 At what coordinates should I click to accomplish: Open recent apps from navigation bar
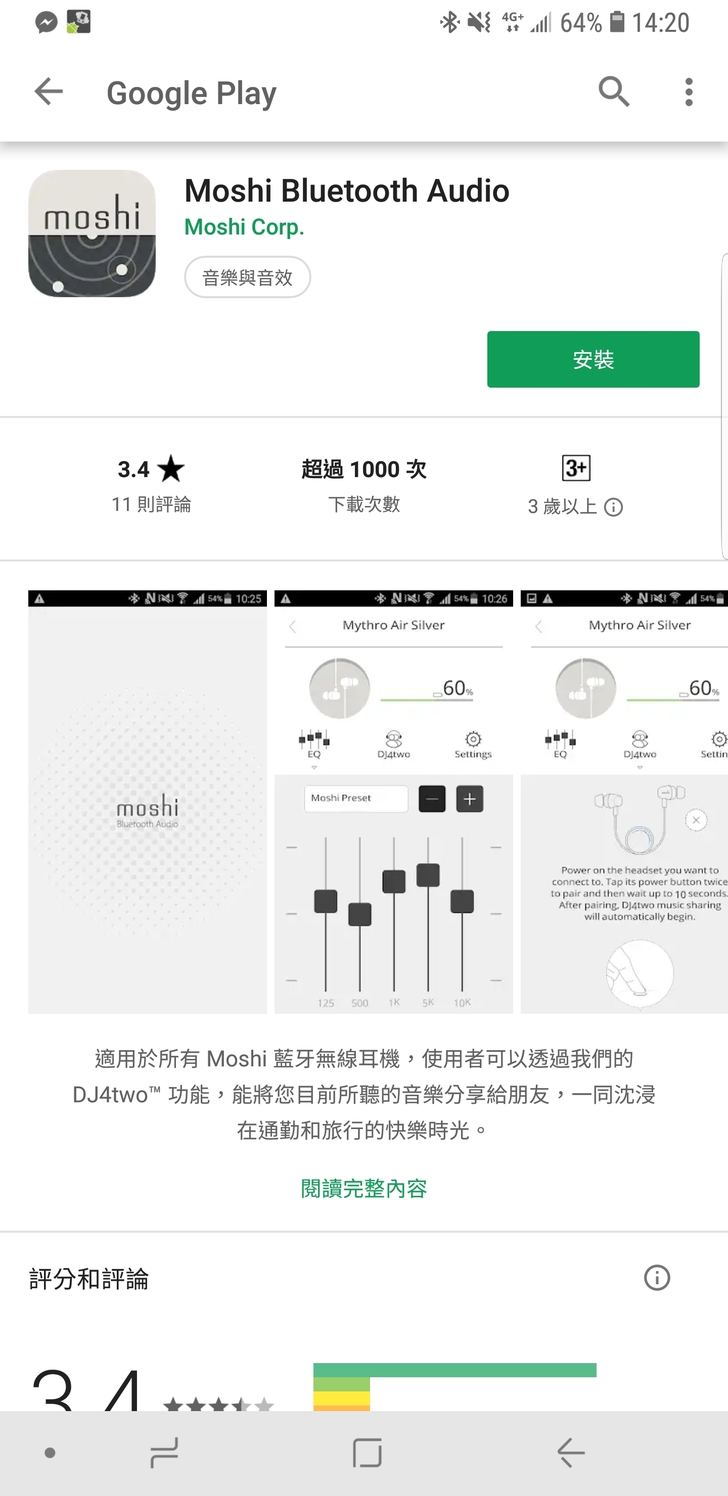pos(165,1452)
